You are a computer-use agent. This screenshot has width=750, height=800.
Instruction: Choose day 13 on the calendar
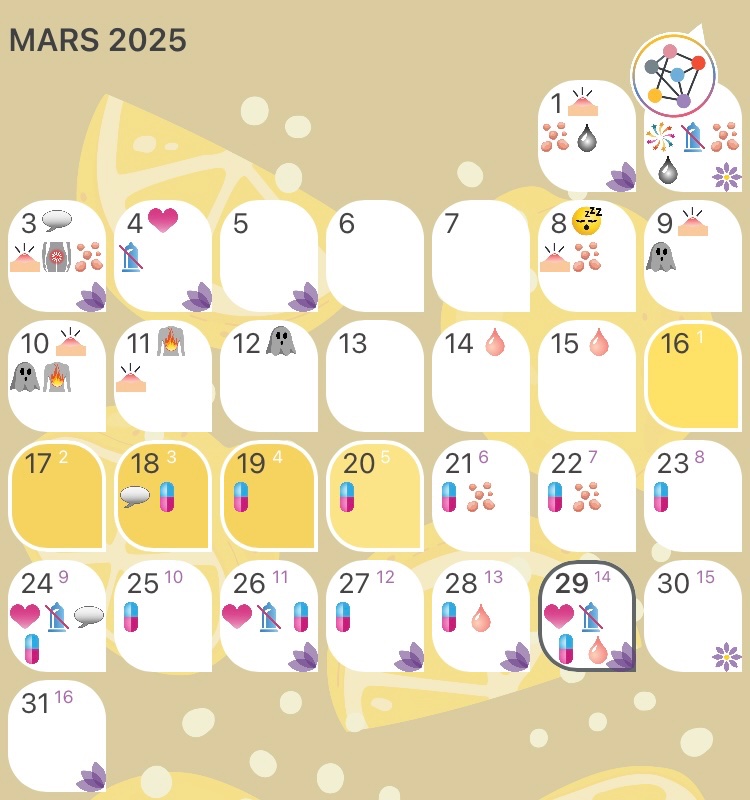tap(374, 375)
